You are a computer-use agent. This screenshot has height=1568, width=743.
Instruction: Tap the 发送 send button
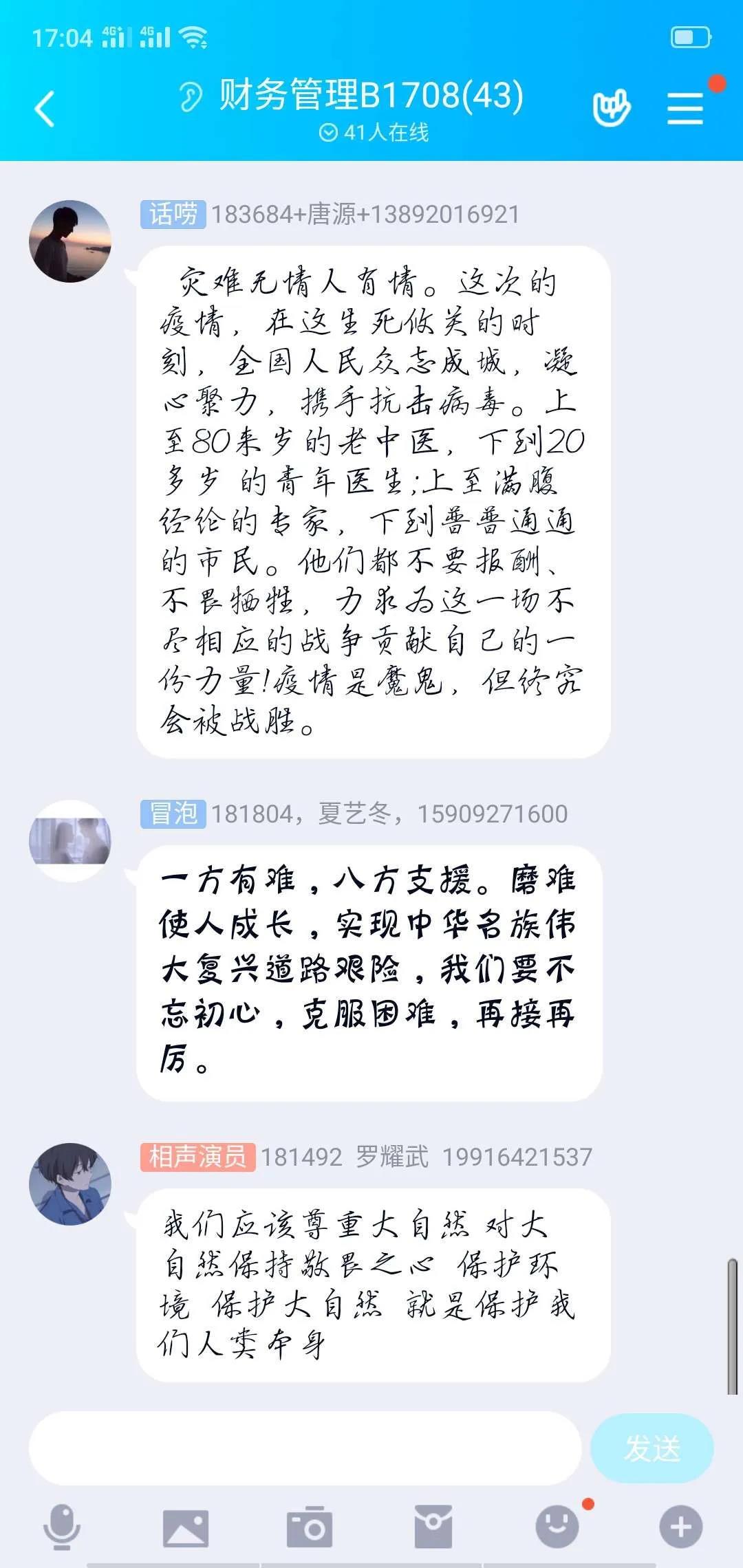652,1448
